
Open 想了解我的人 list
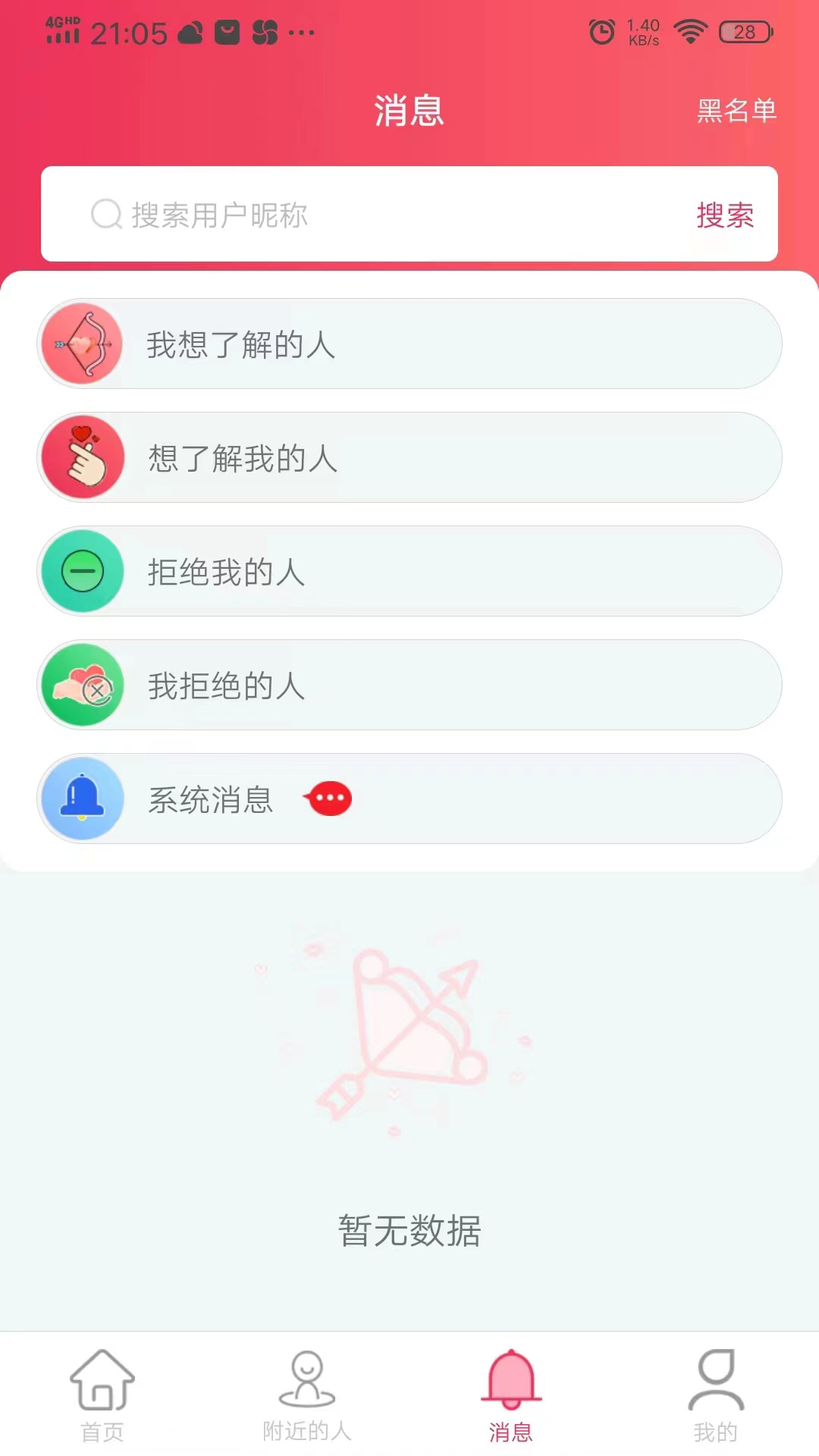[x=409, y=458]
